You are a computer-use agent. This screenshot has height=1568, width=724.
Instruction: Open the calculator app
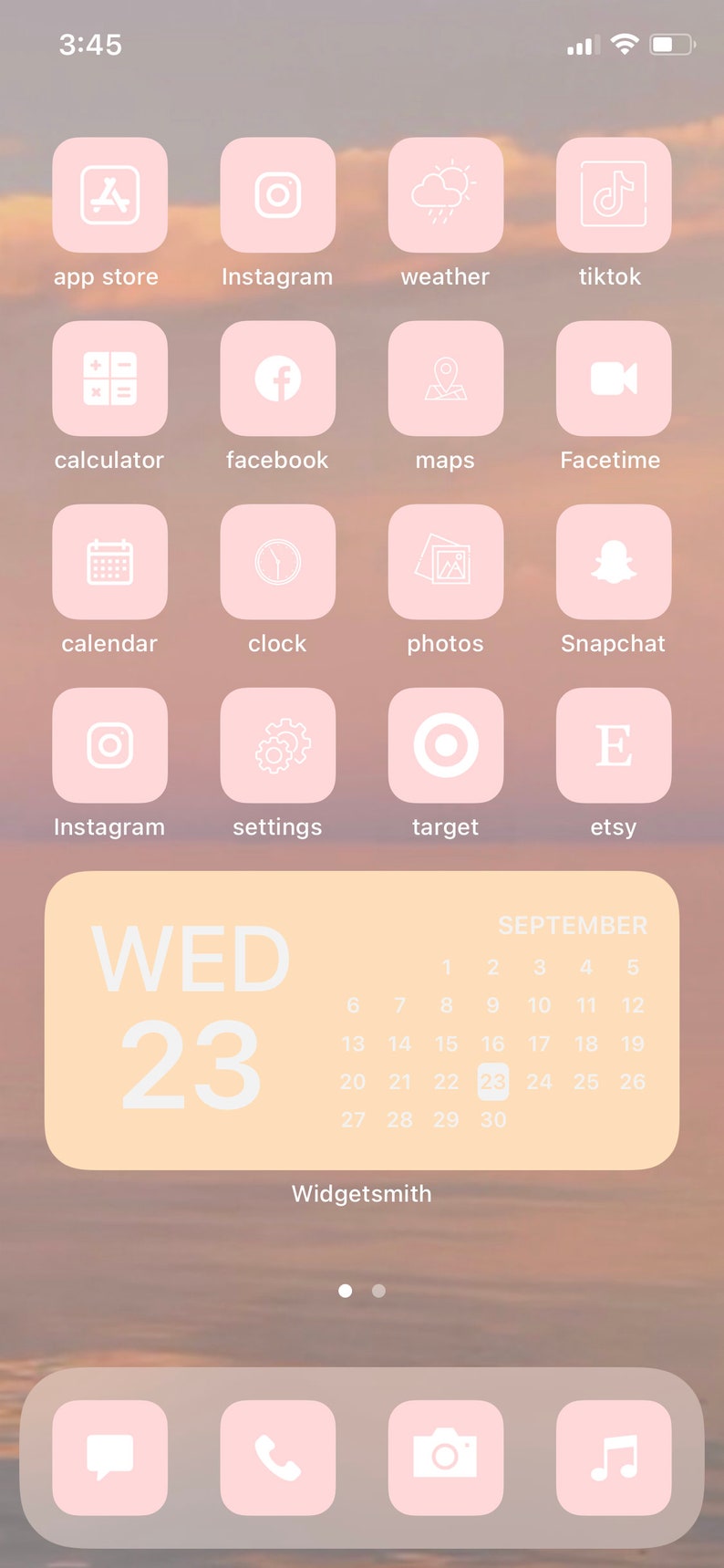pyautogui.click(x=109, y=379)
